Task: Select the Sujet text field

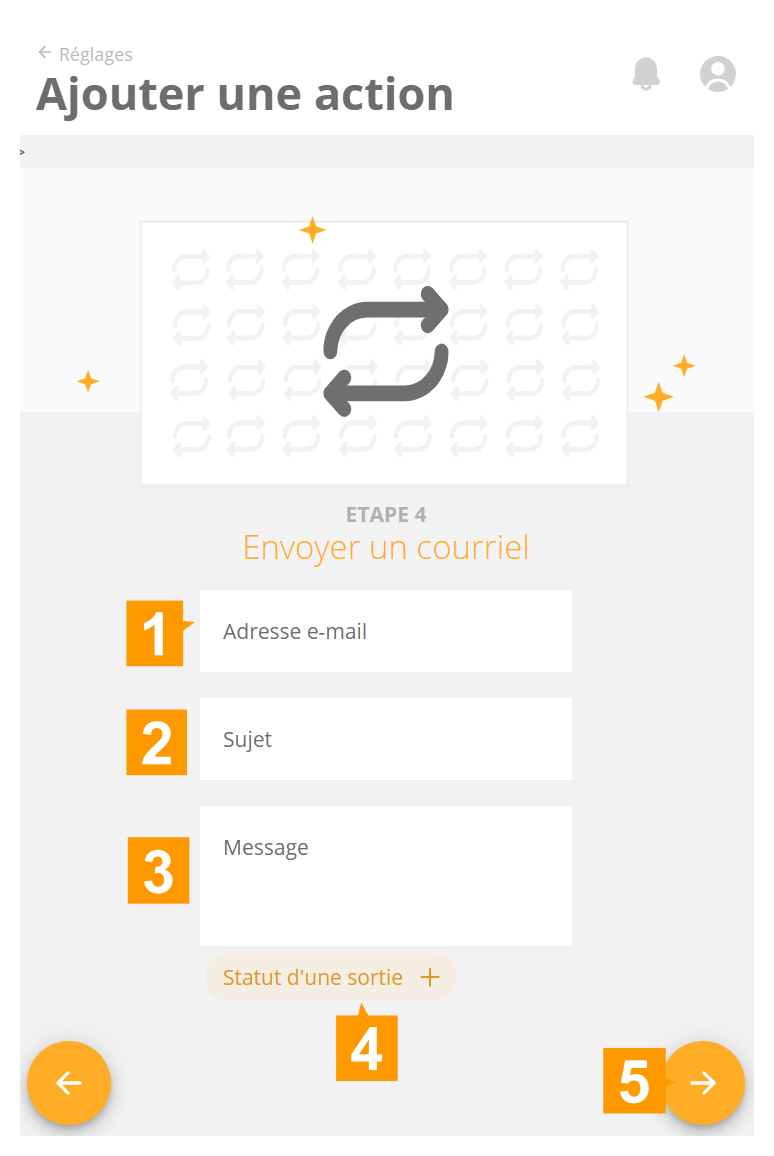Action: tap(385, 739)
